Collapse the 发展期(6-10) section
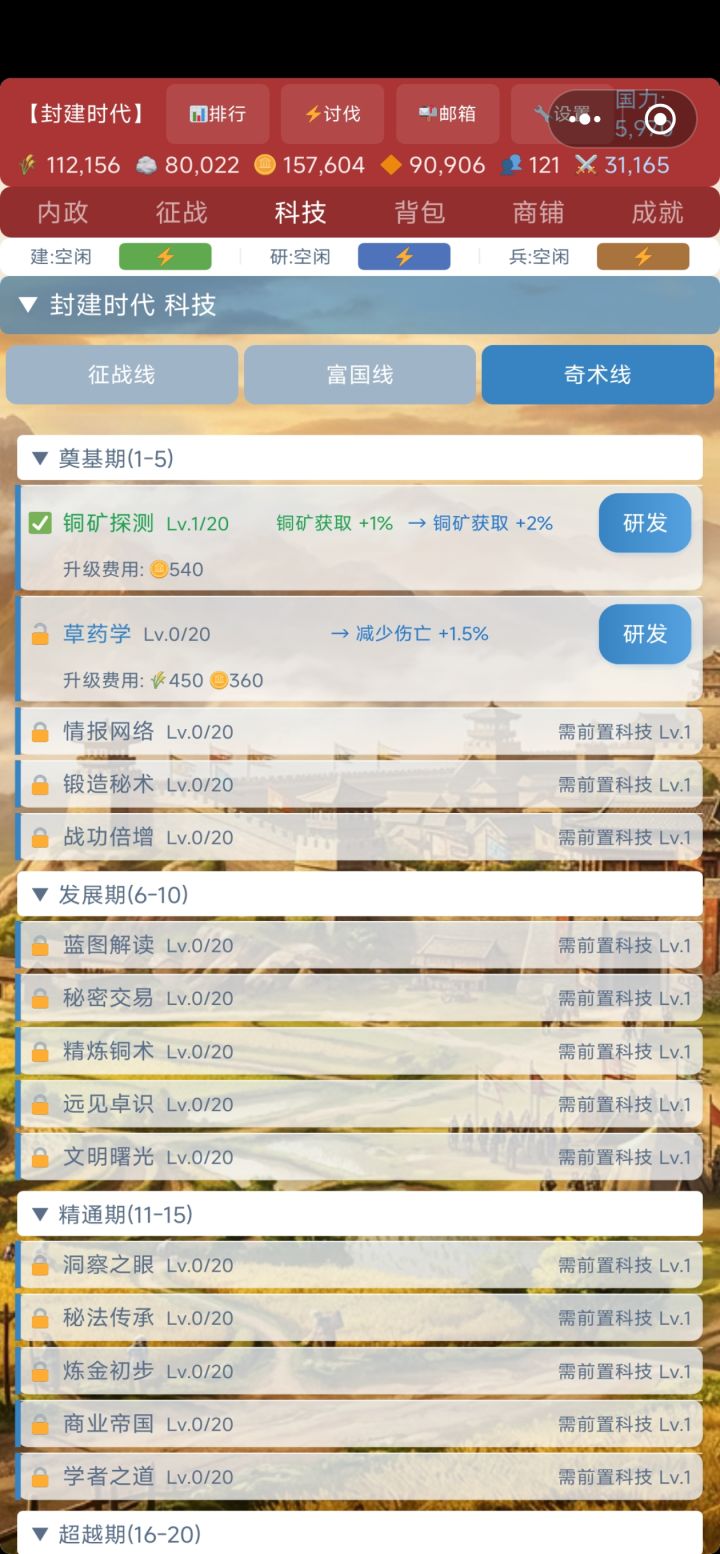The height and width of the screenshot is (1554, 720). coord(39,895)
